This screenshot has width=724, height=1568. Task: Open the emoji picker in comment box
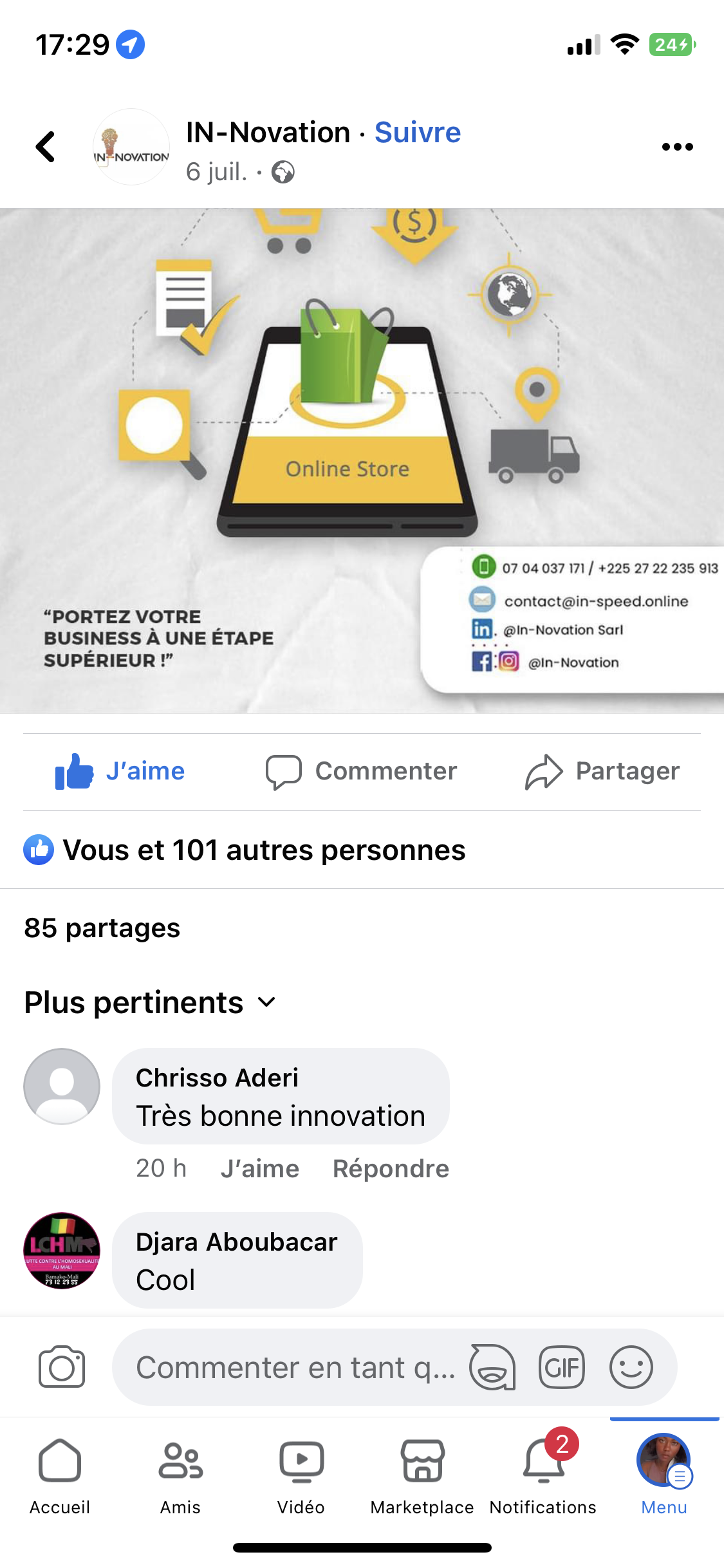(631, 1367)
